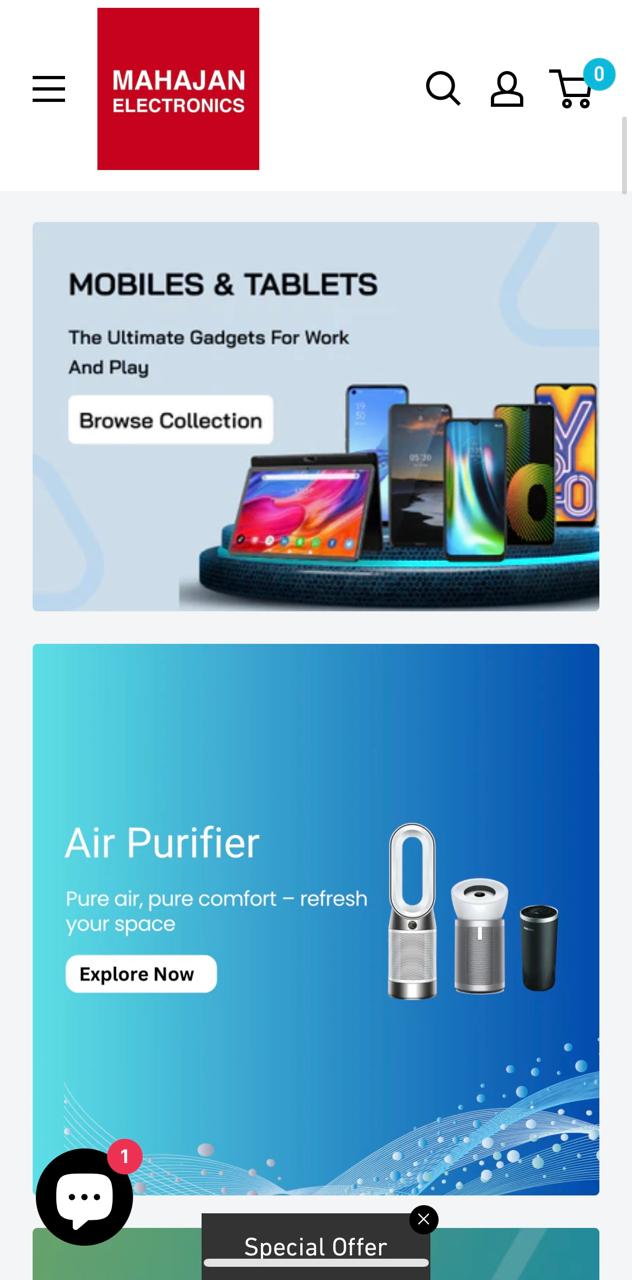Open the user account icon
The width and height of the screenshot is (632, 1280).
click(507, 89)
